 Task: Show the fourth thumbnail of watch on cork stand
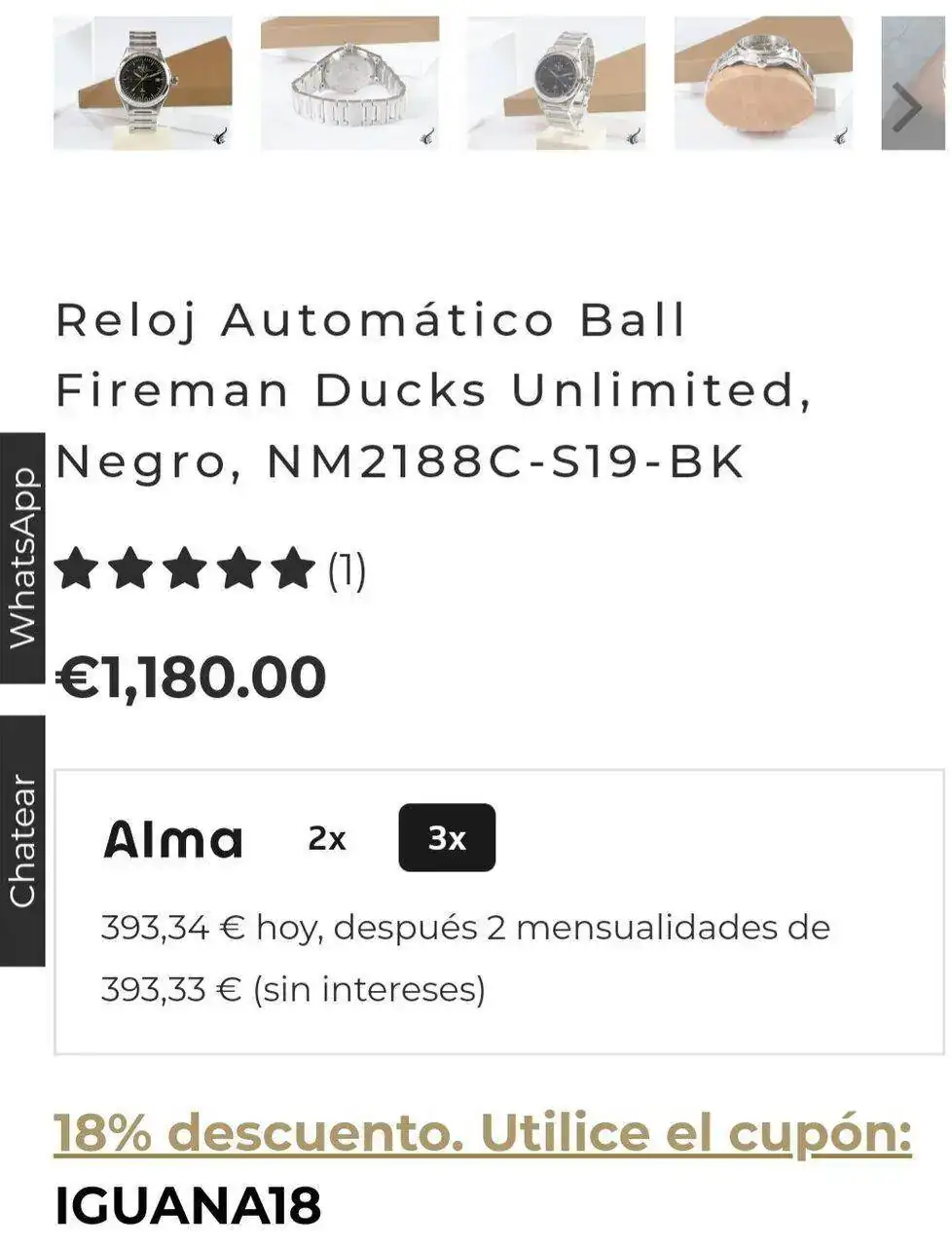763,83
